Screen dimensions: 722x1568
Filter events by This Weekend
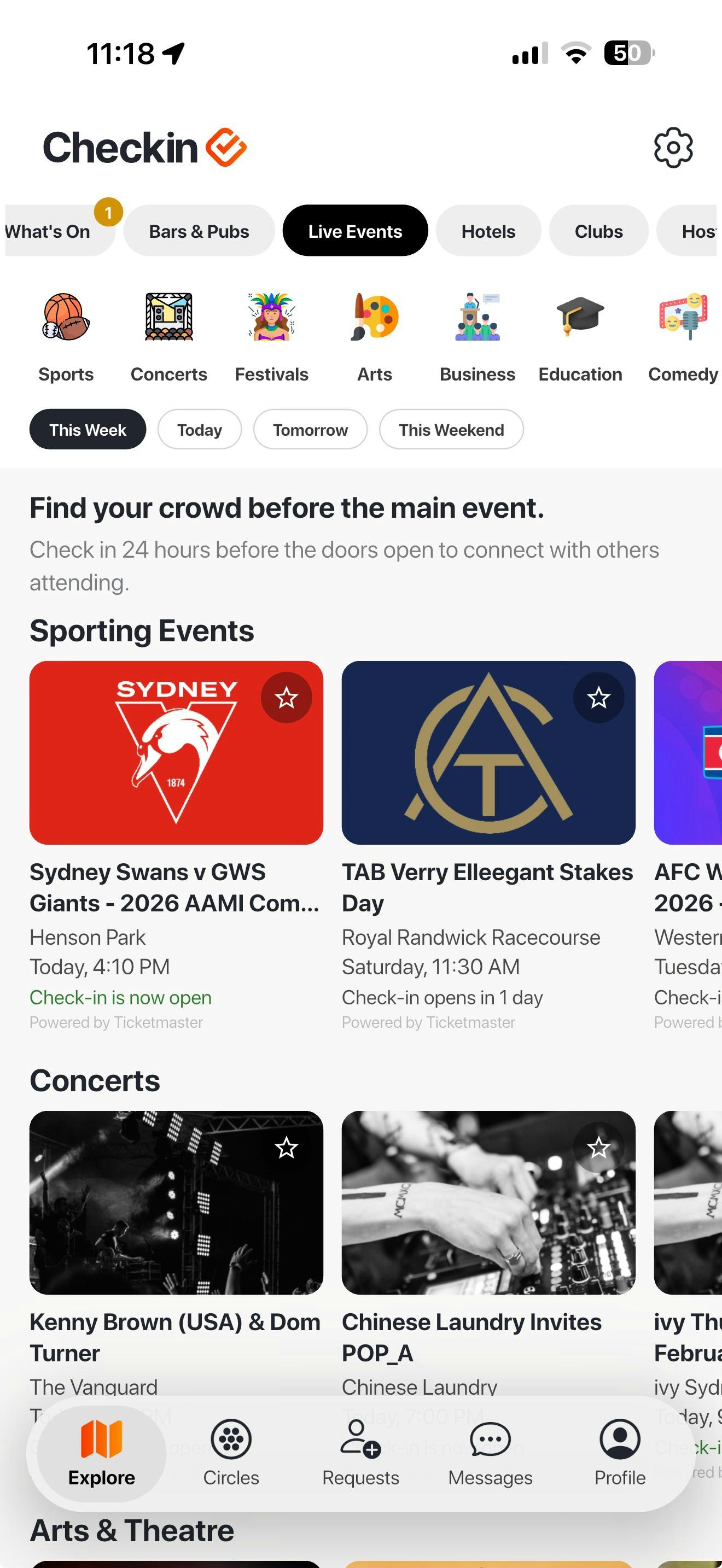(x=451, y=429)
